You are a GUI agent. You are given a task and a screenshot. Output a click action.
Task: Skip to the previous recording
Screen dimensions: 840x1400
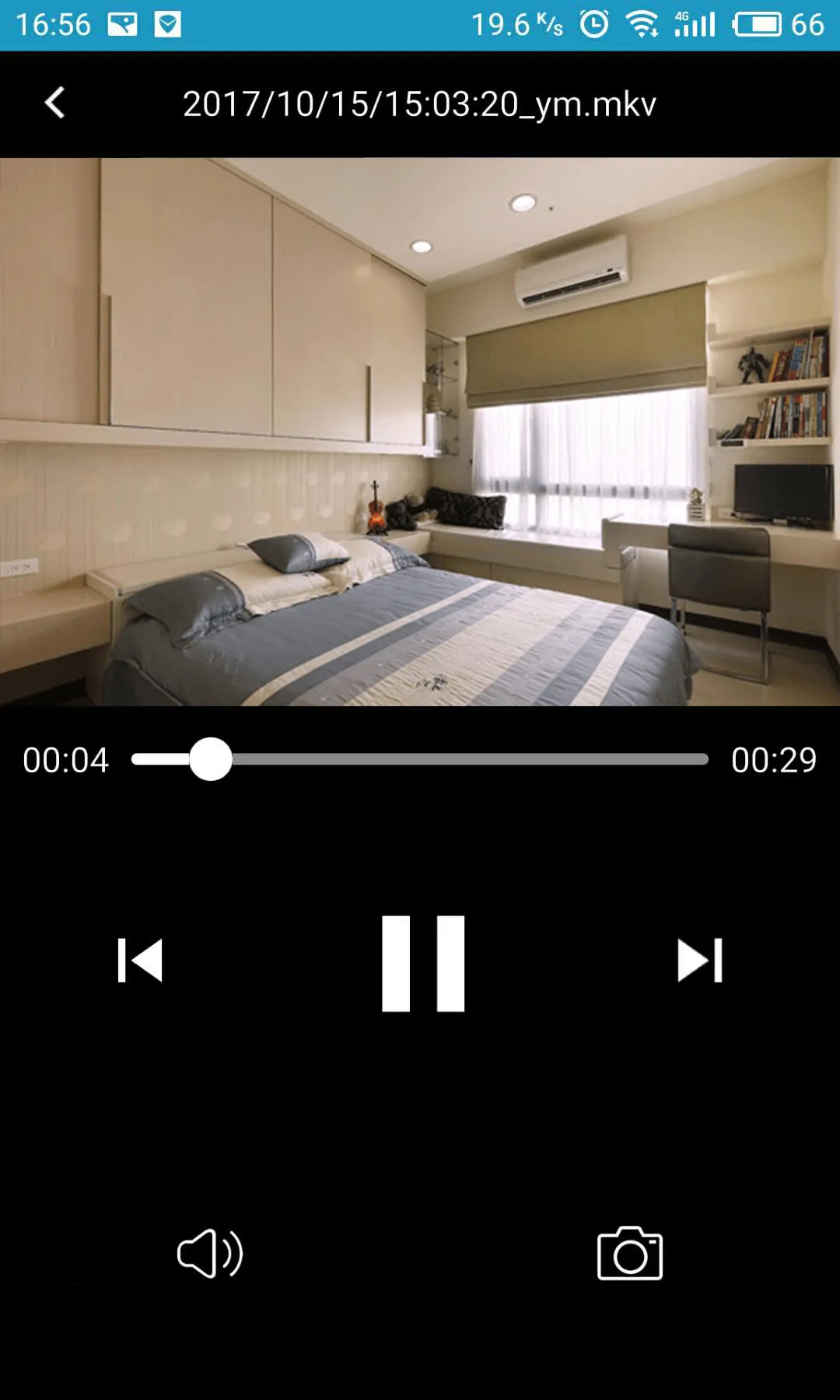point(140,961)
